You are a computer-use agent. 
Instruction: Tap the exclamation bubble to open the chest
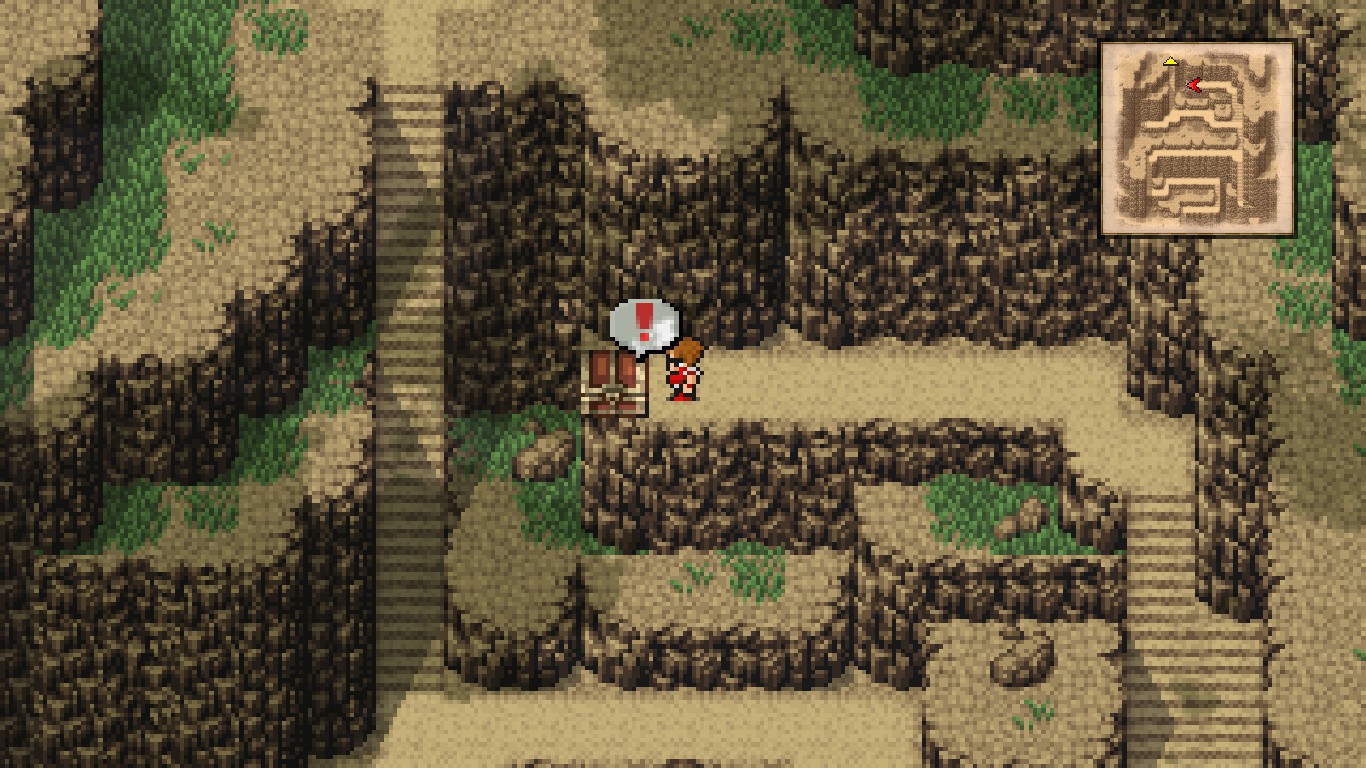[x=645, y=323]
